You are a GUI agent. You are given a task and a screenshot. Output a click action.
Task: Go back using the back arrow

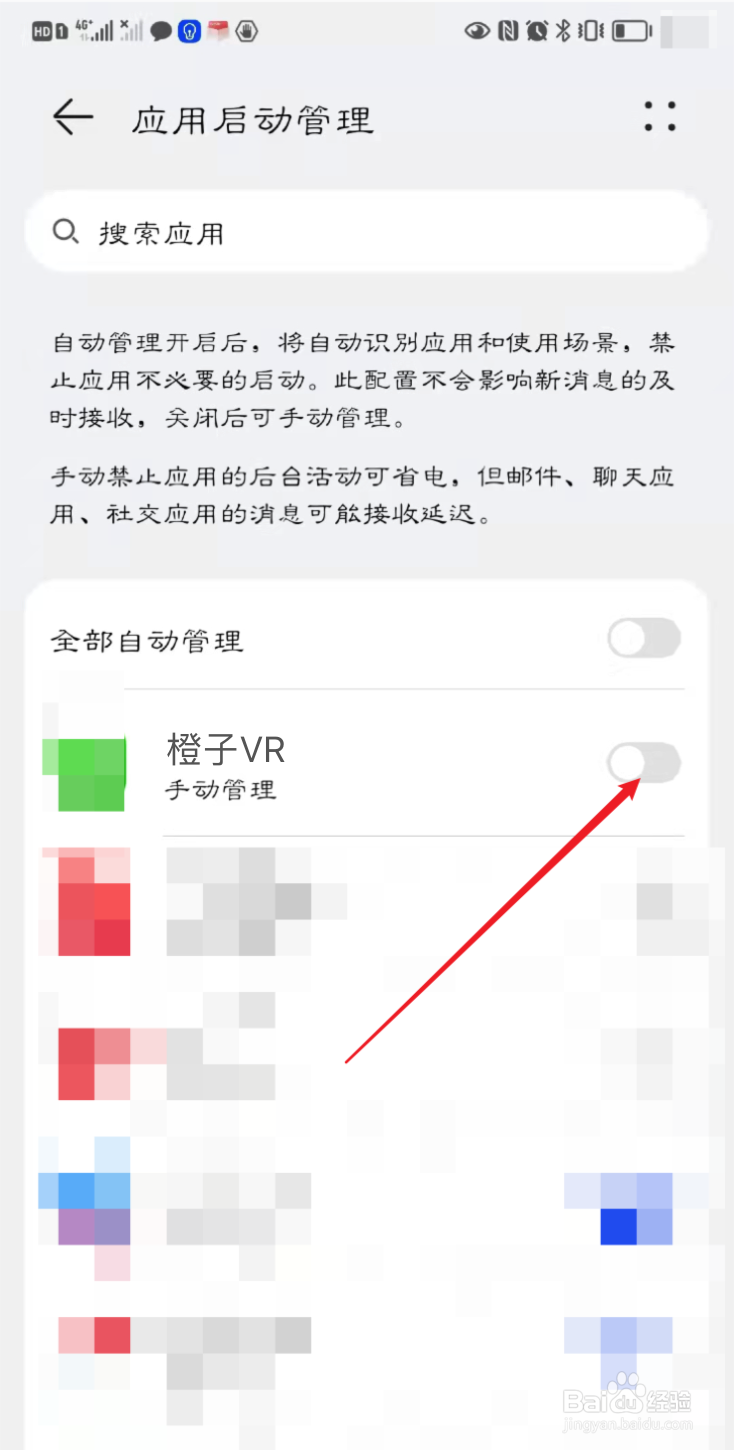(71, 118)
